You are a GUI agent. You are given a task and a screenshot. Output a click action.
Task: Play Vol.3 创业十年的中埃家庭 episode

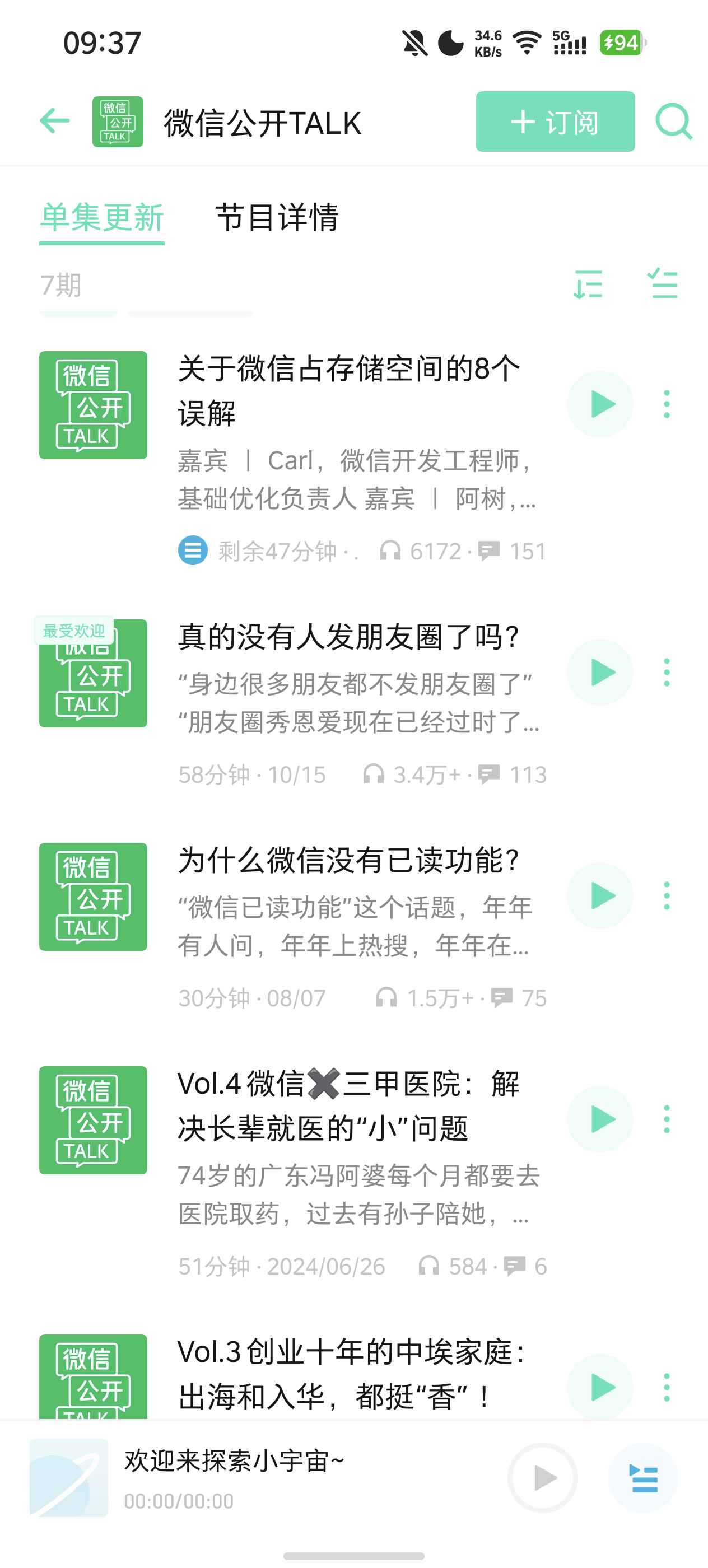[x=600, y=1387]
